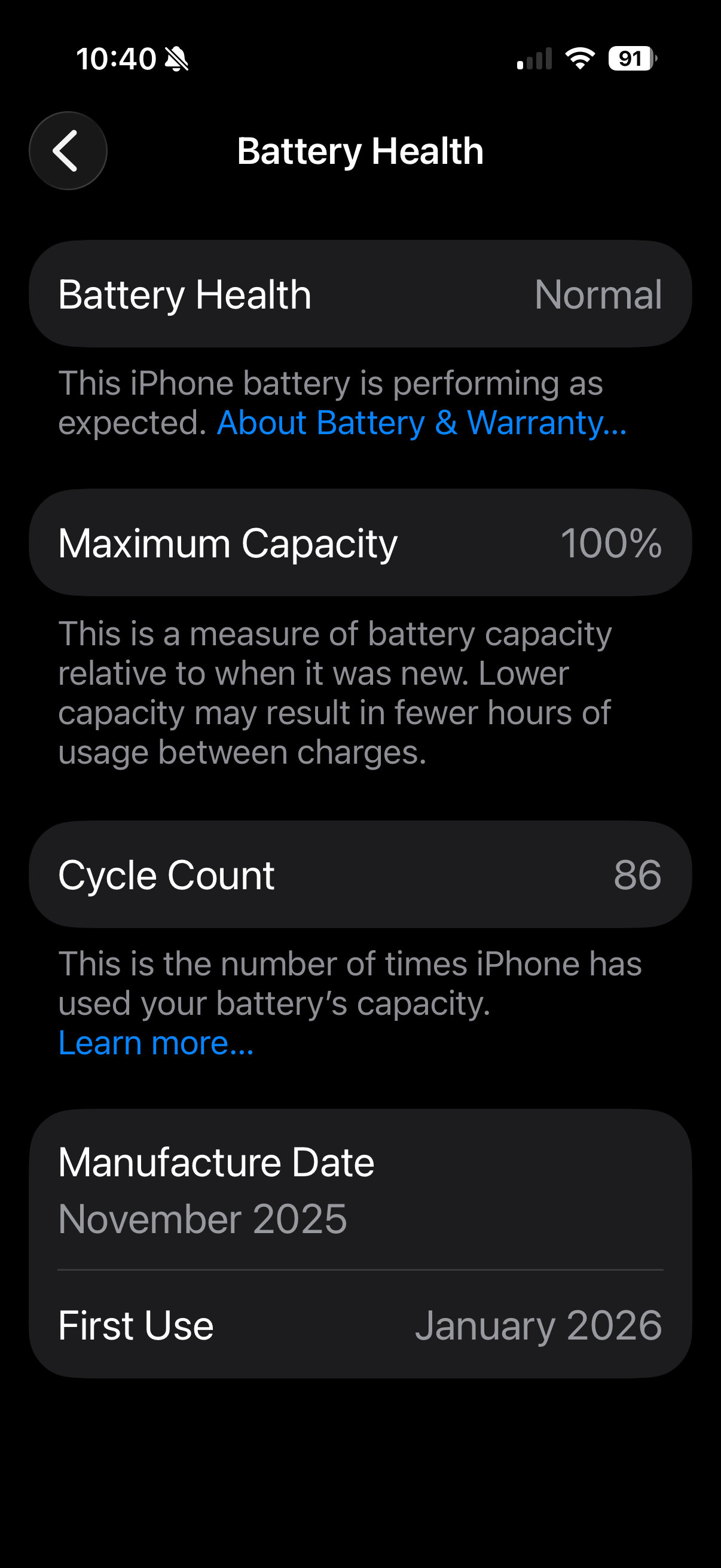721x1568 pixels.
Task: Tap Learn more under Cycle Count
Action: pyautogui.click(x=156, y=1044)
